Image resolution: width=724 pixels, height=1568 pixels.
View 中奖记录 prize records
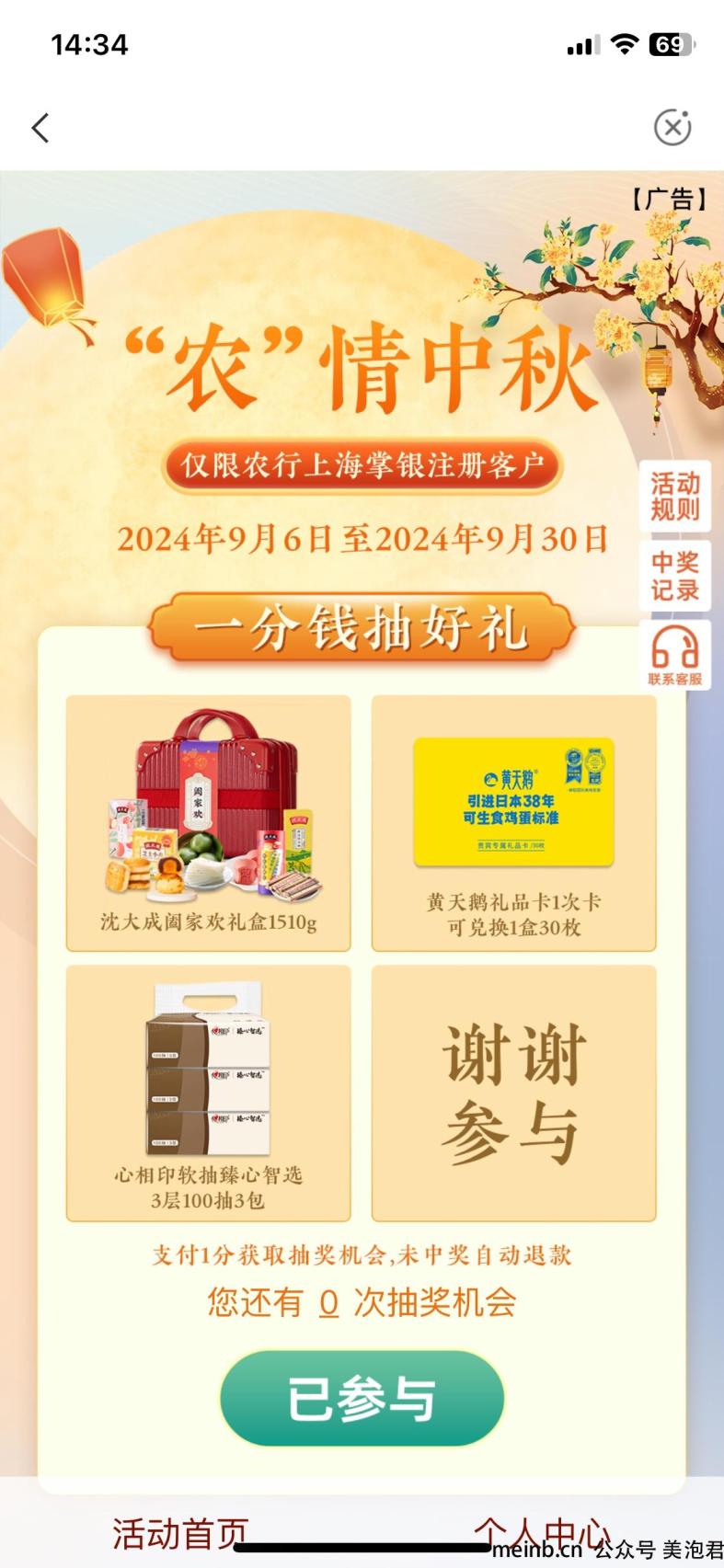(x=675, y=576)
